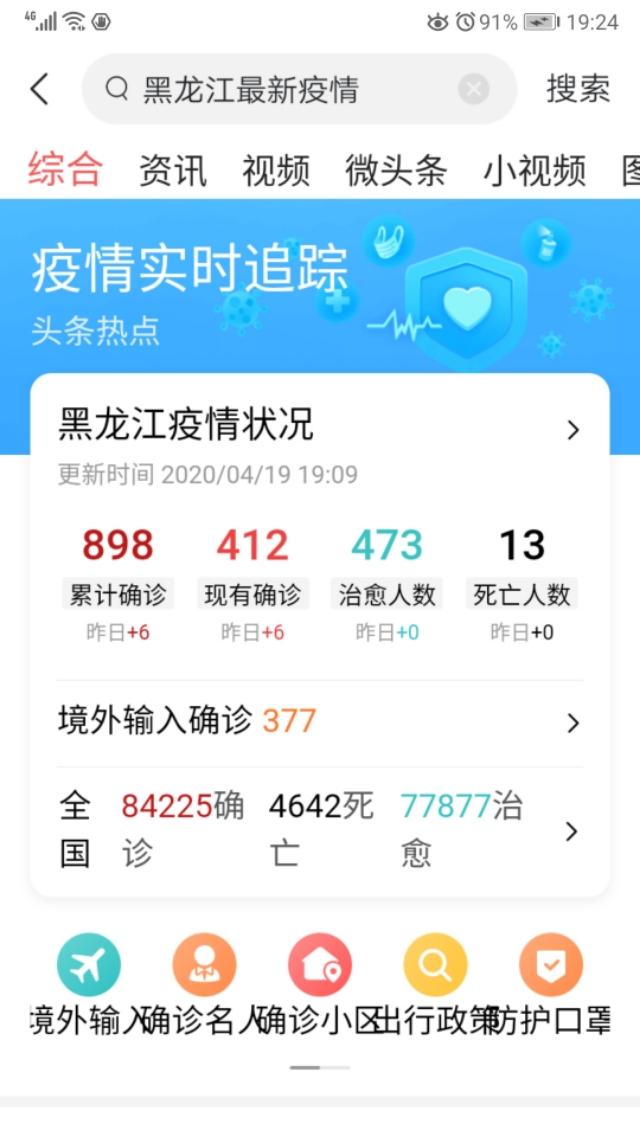Open 黑龙江疫情状况 details
The image size is (640, 1137).
click(320, 428)
